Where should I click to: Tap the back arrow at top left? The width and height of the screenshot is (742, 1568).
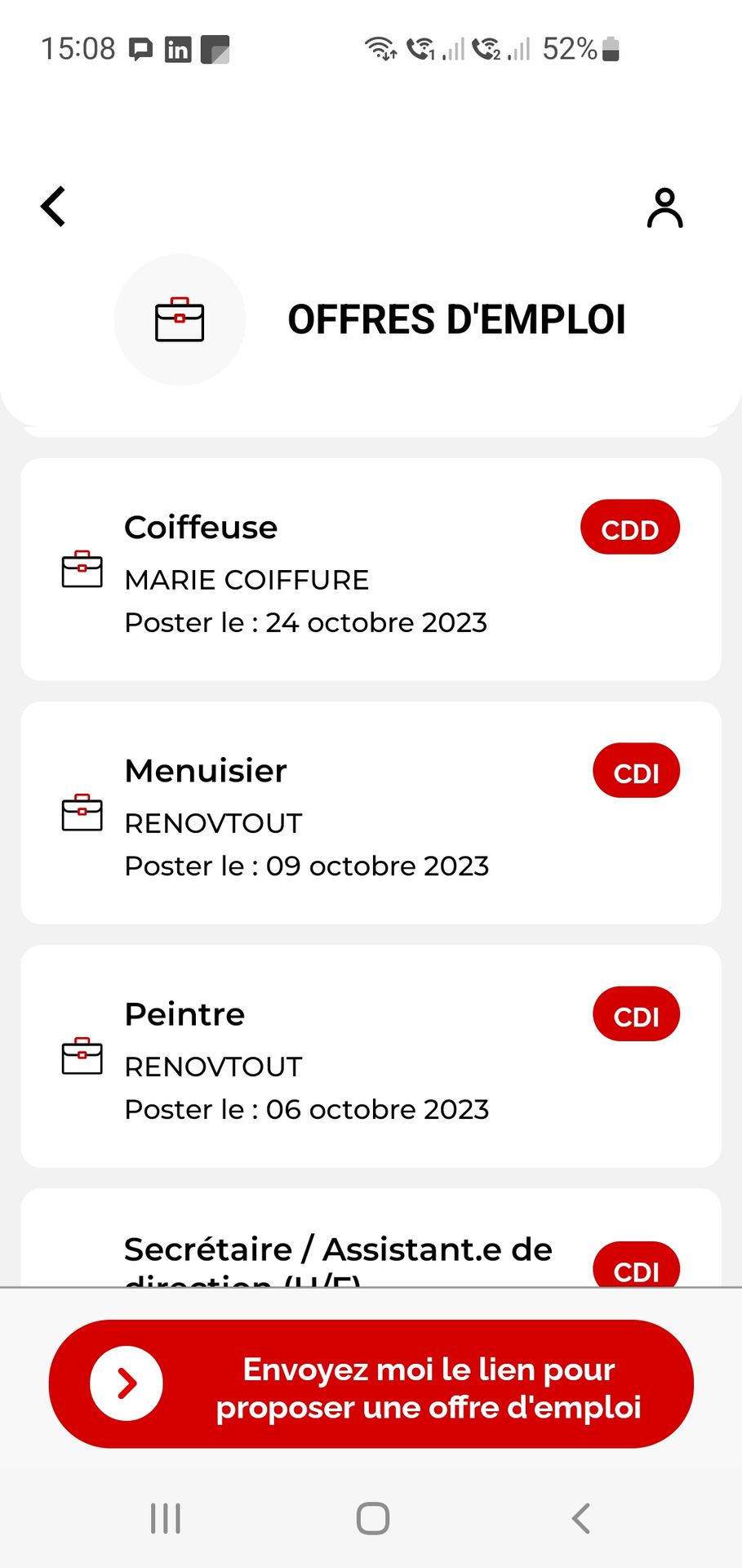point(52,207)
